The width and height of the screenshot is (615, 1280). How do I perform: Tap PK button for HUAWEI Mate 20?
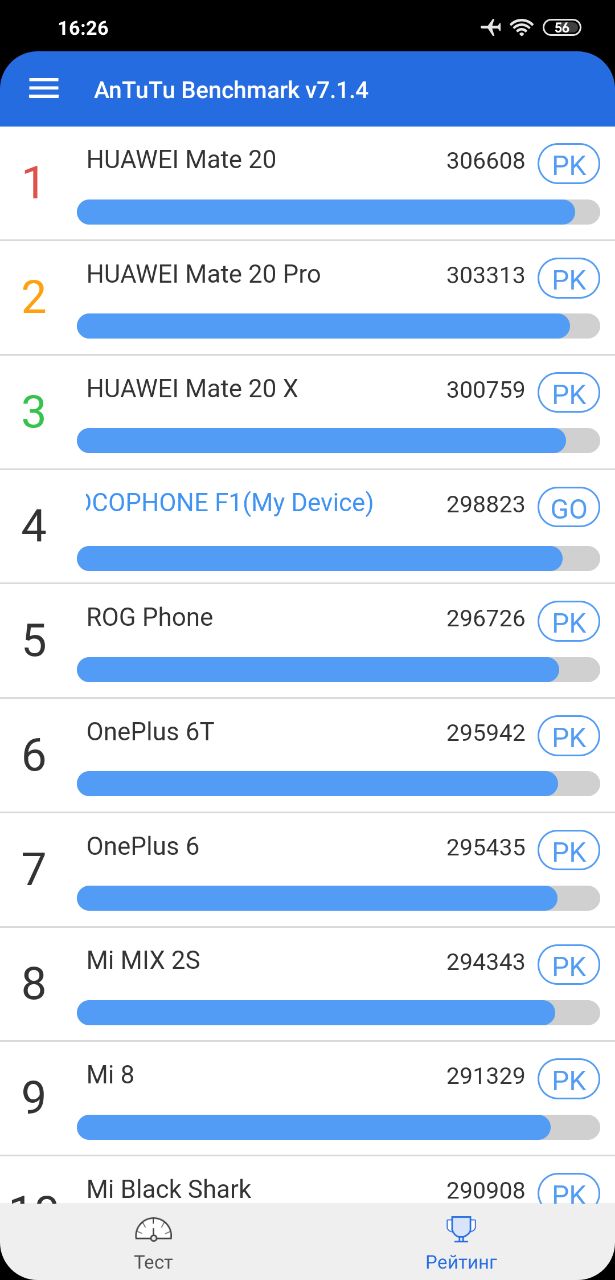click(x=568, y=164)
